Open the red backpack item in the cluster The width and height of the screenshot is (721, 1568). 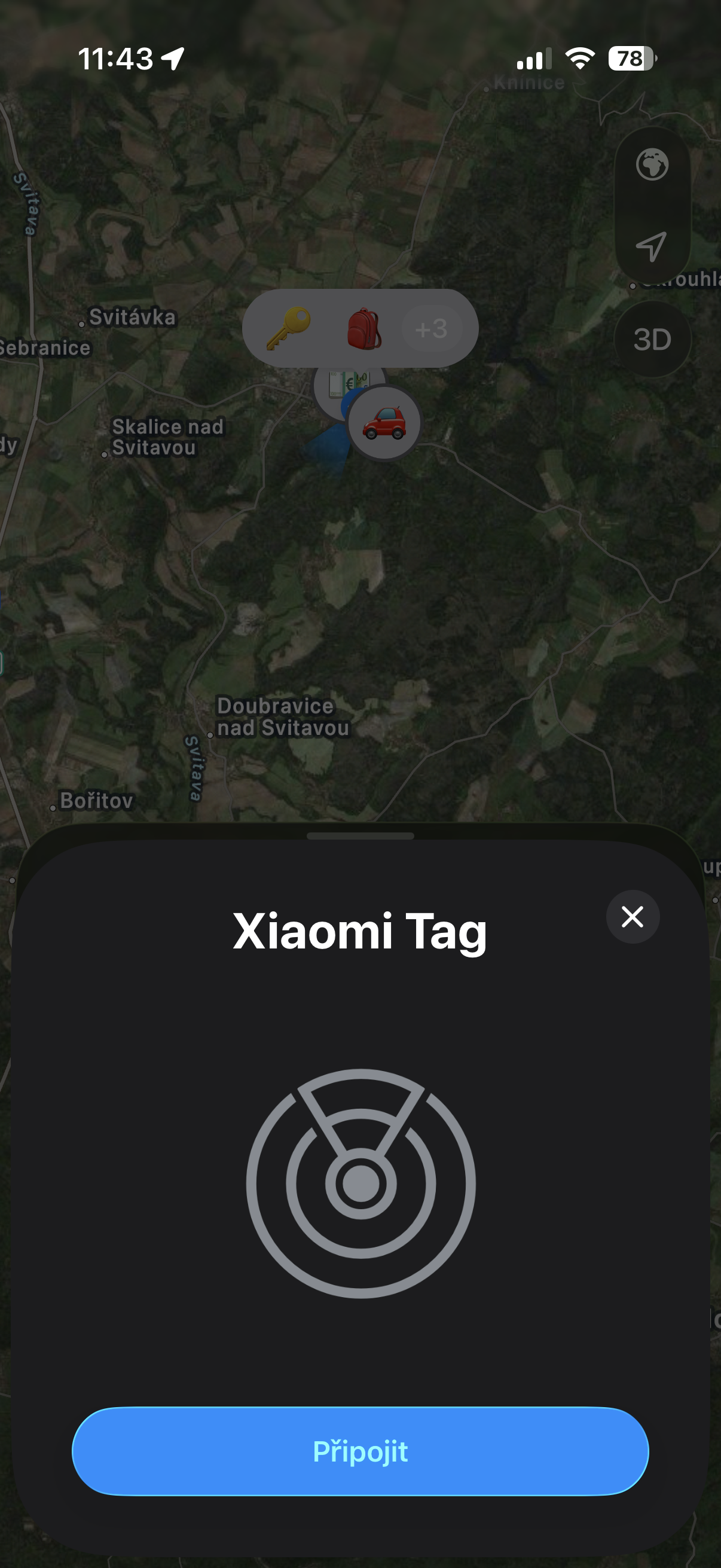pos(364,328)
